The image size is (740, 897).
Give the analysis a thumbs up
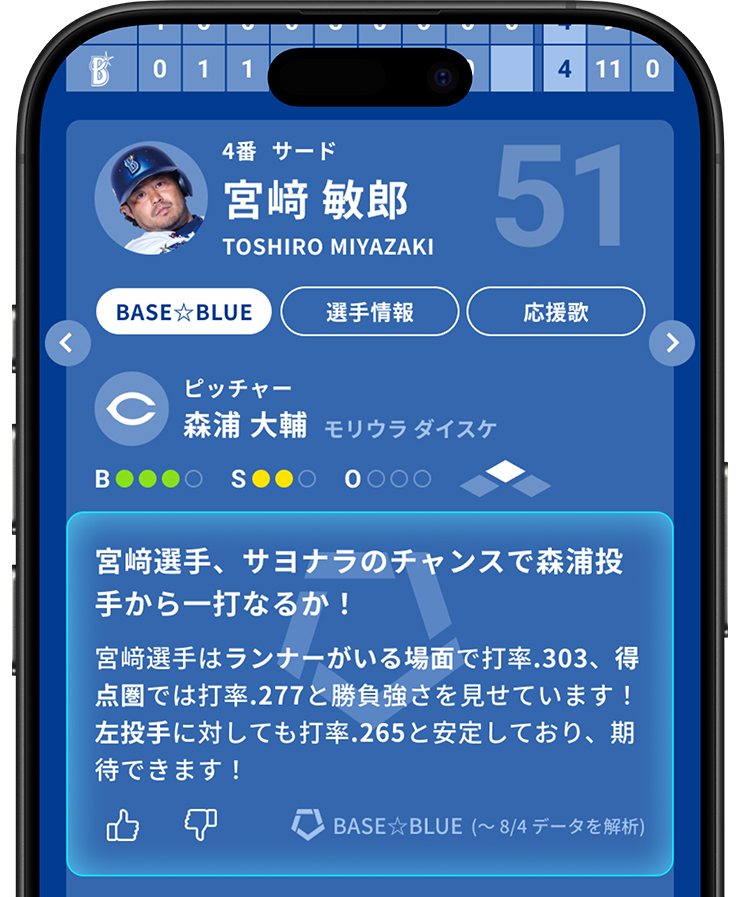[x=123, y=825]
